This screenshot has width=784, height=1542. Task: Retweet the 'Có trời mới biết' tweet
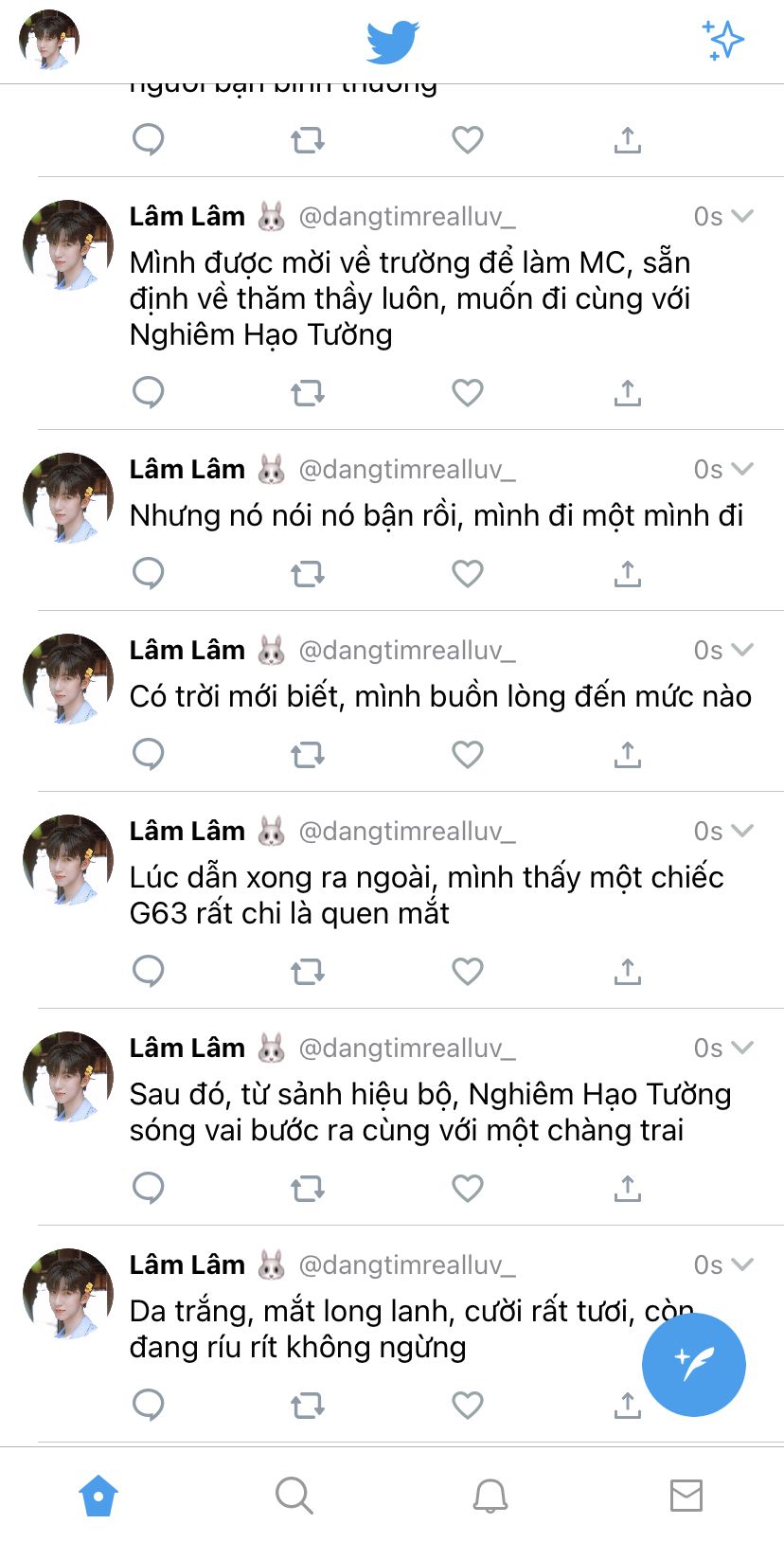[308, 754]
